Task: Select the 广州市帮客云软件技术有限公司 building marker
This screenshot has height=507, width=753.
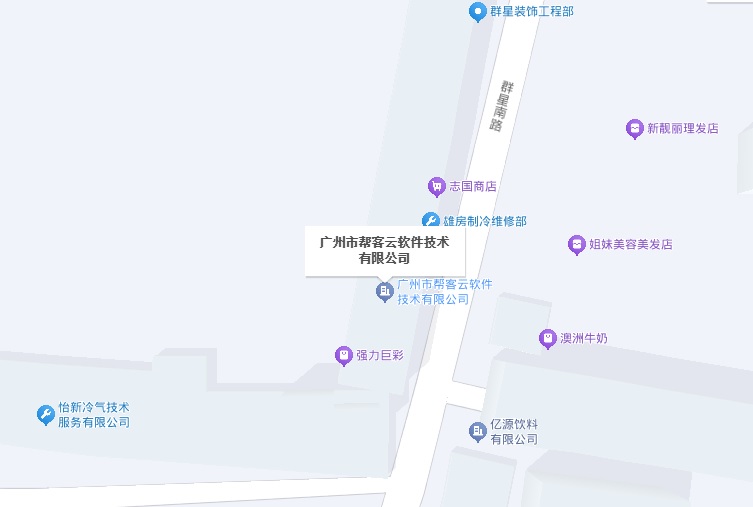Action: pos(384,292)
